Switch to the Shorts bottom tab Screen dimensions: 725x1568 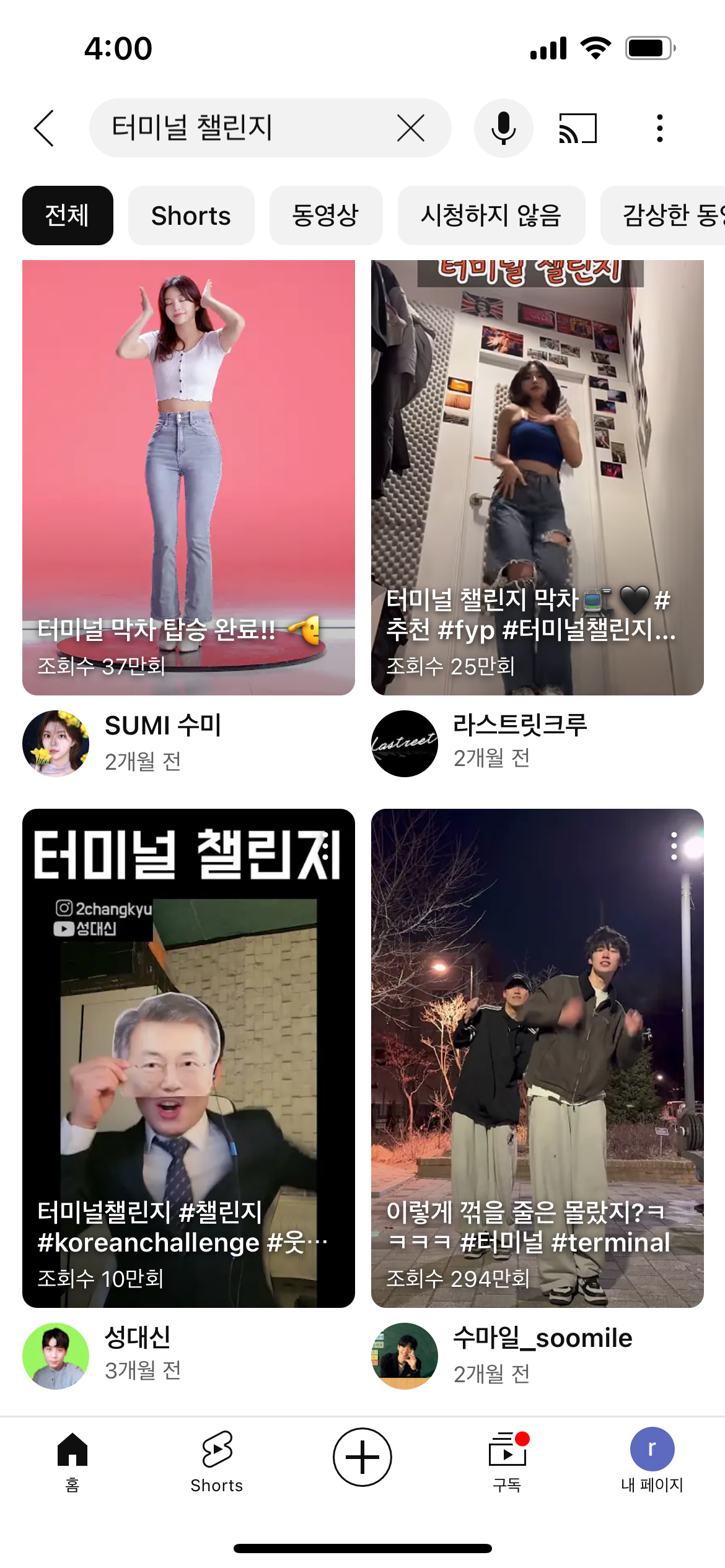pos(217,1460)
